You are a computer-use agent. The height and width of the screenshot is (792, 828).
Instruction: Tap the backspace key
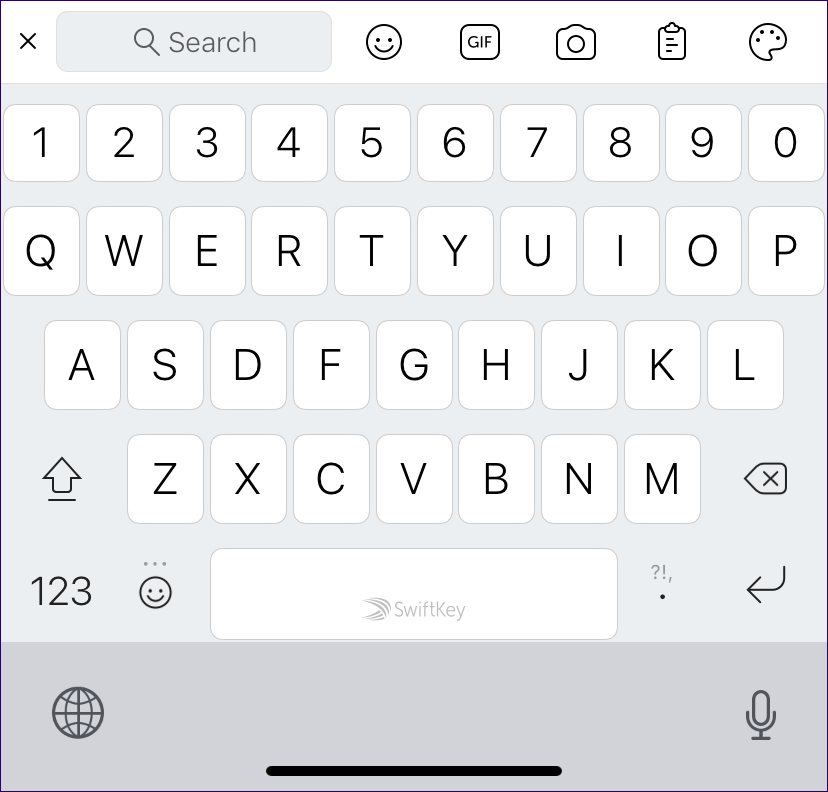coord(766,479)
